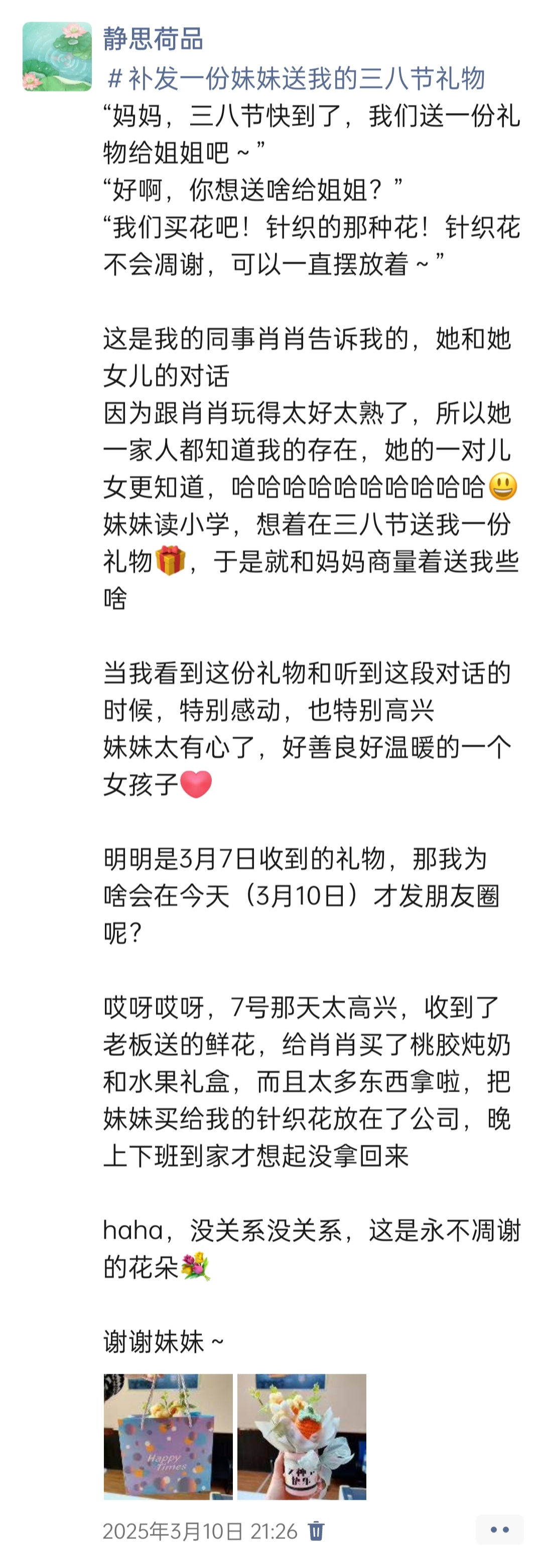
Task: Tap the username 静思荷品
Action: click(x=153, y=39)
